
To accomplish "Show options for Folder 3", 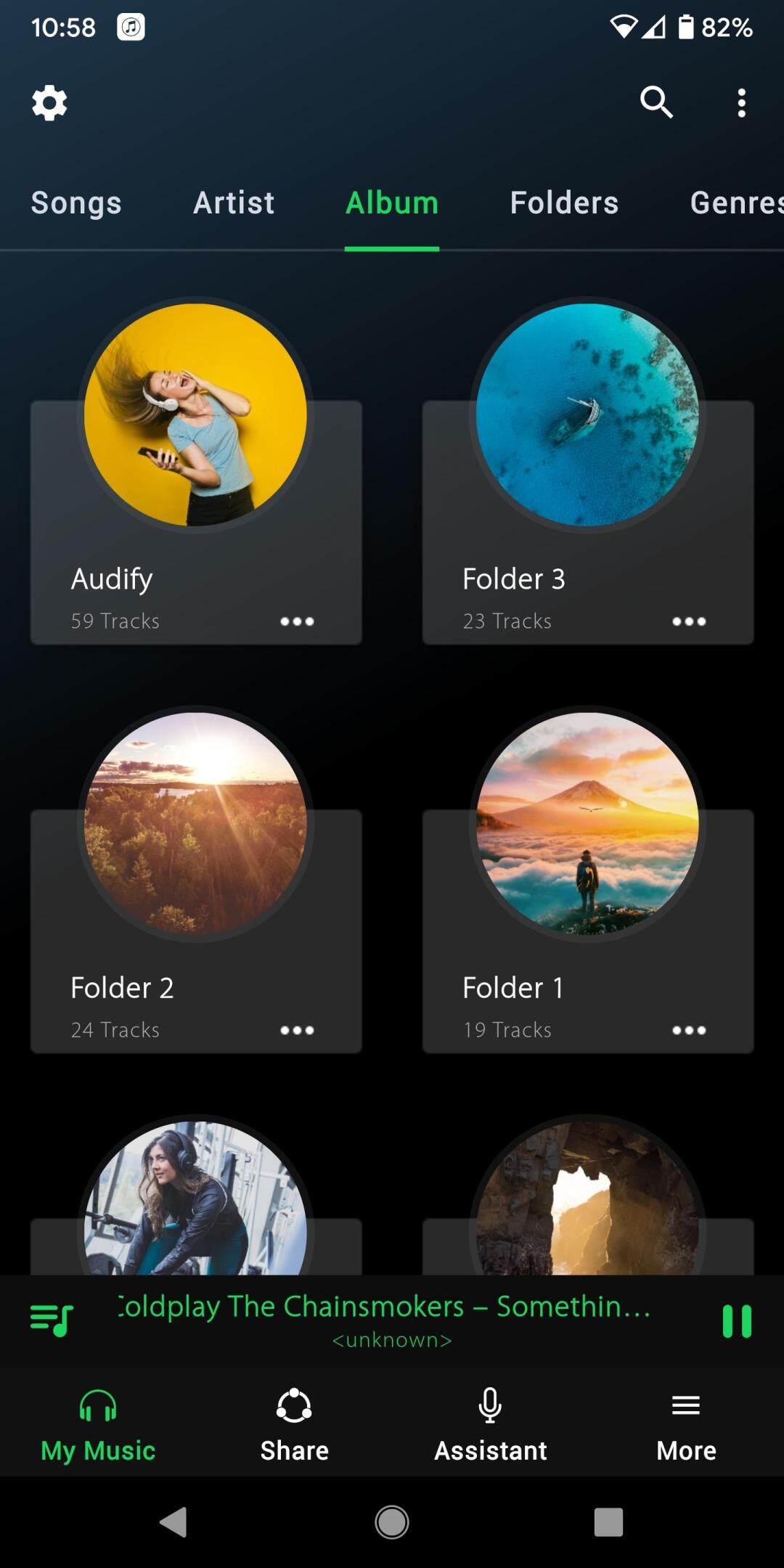I will [x=689, y=621].
